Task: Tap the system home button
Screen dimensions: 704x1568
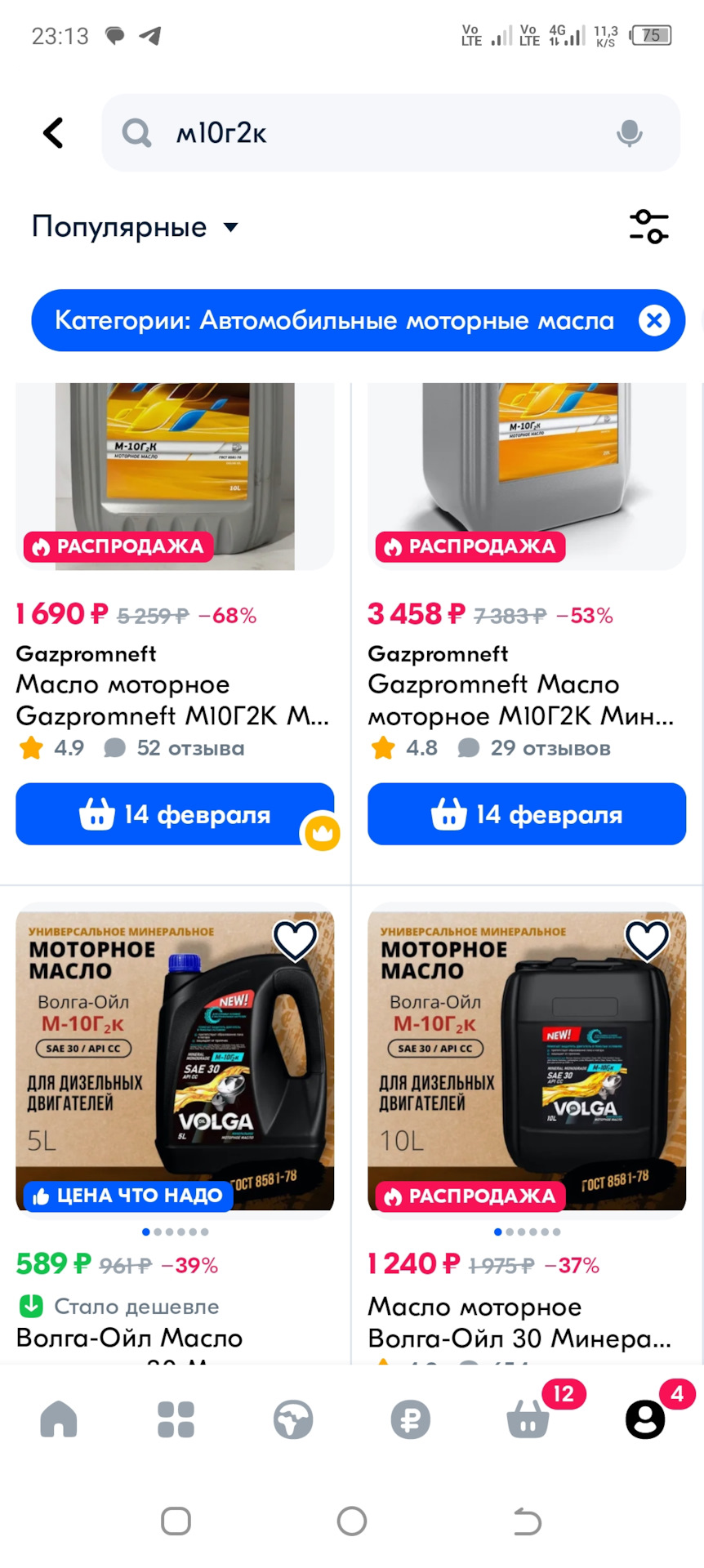Action: [352, 1521]
